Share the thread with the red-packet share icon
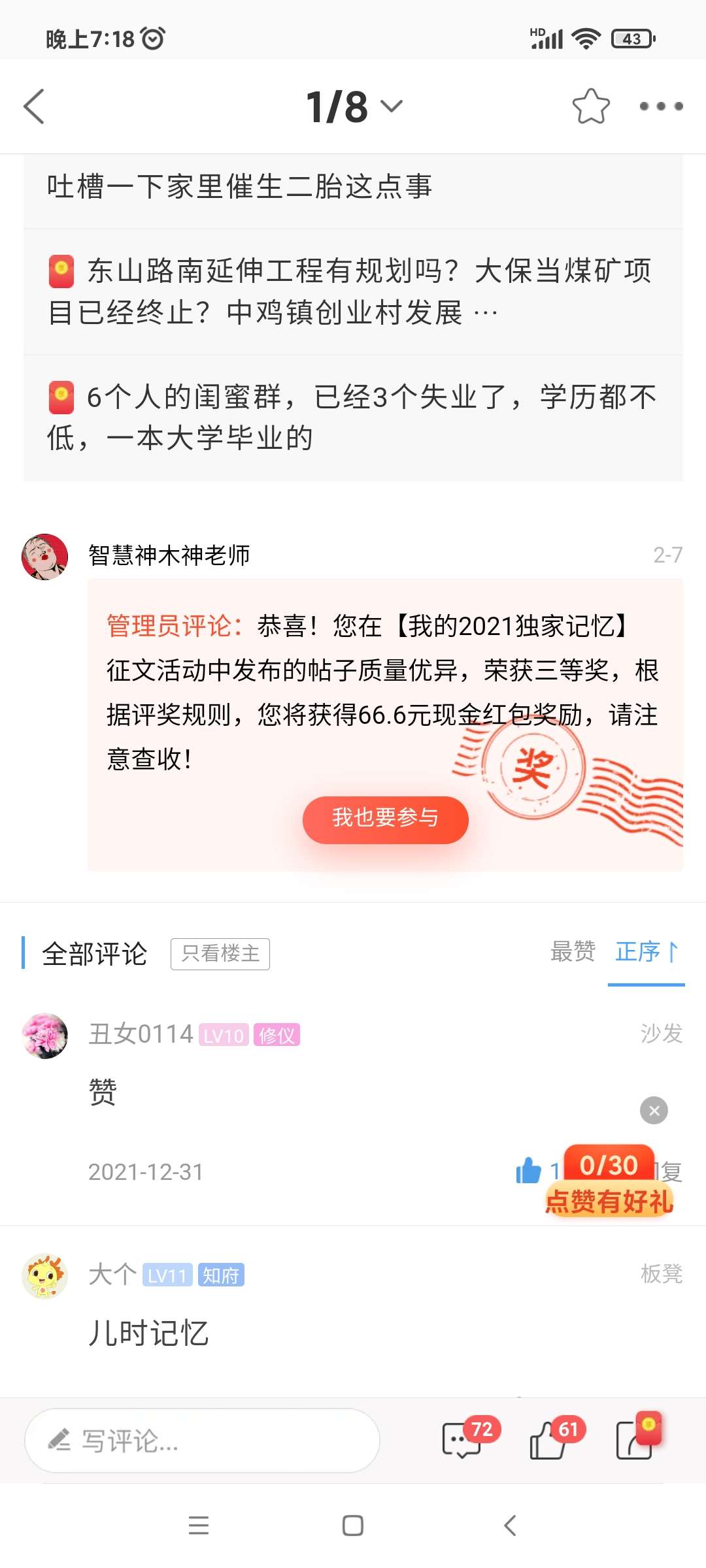706x1568 pixels. click(635, 1439)
